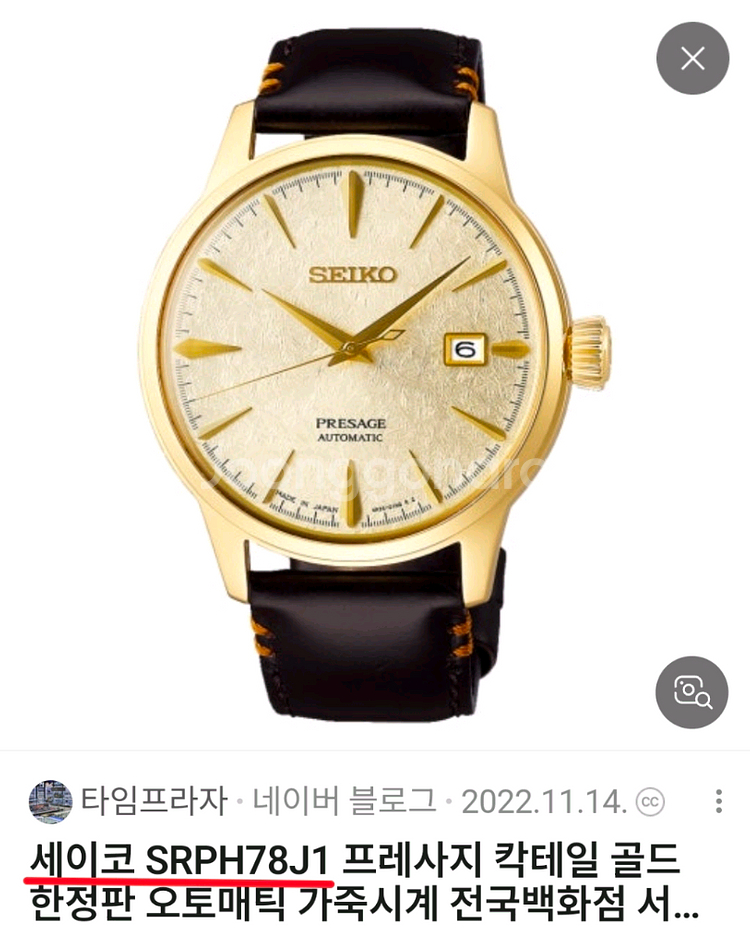This screenshot has width=750, height=945.
Task: Close the image viewer
Action: [x=692, y=59]
